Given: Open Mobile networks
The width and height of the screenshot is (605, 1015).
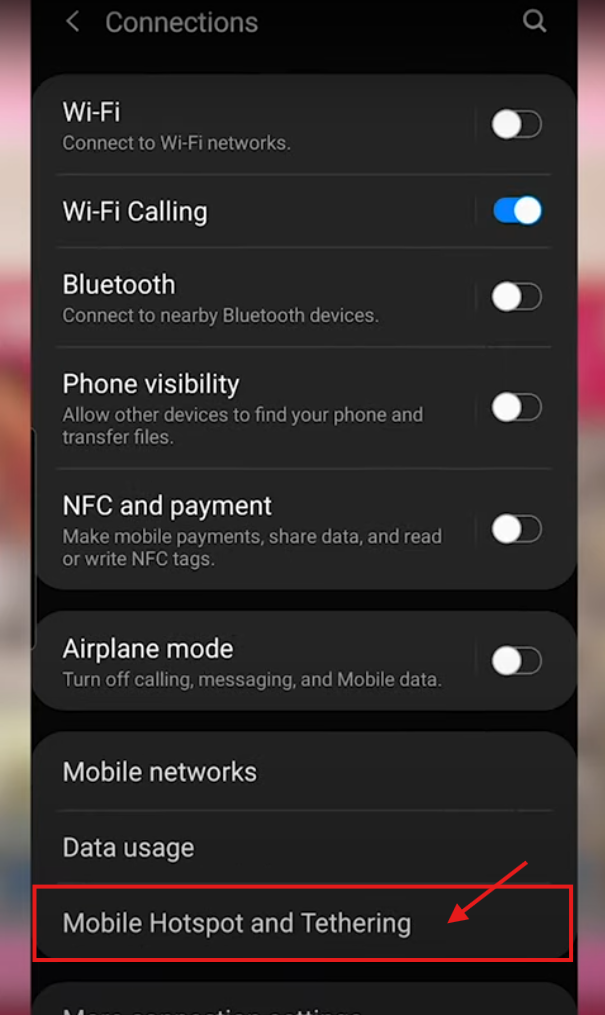Looking at the screenshot, I should [x=160, y=772].
